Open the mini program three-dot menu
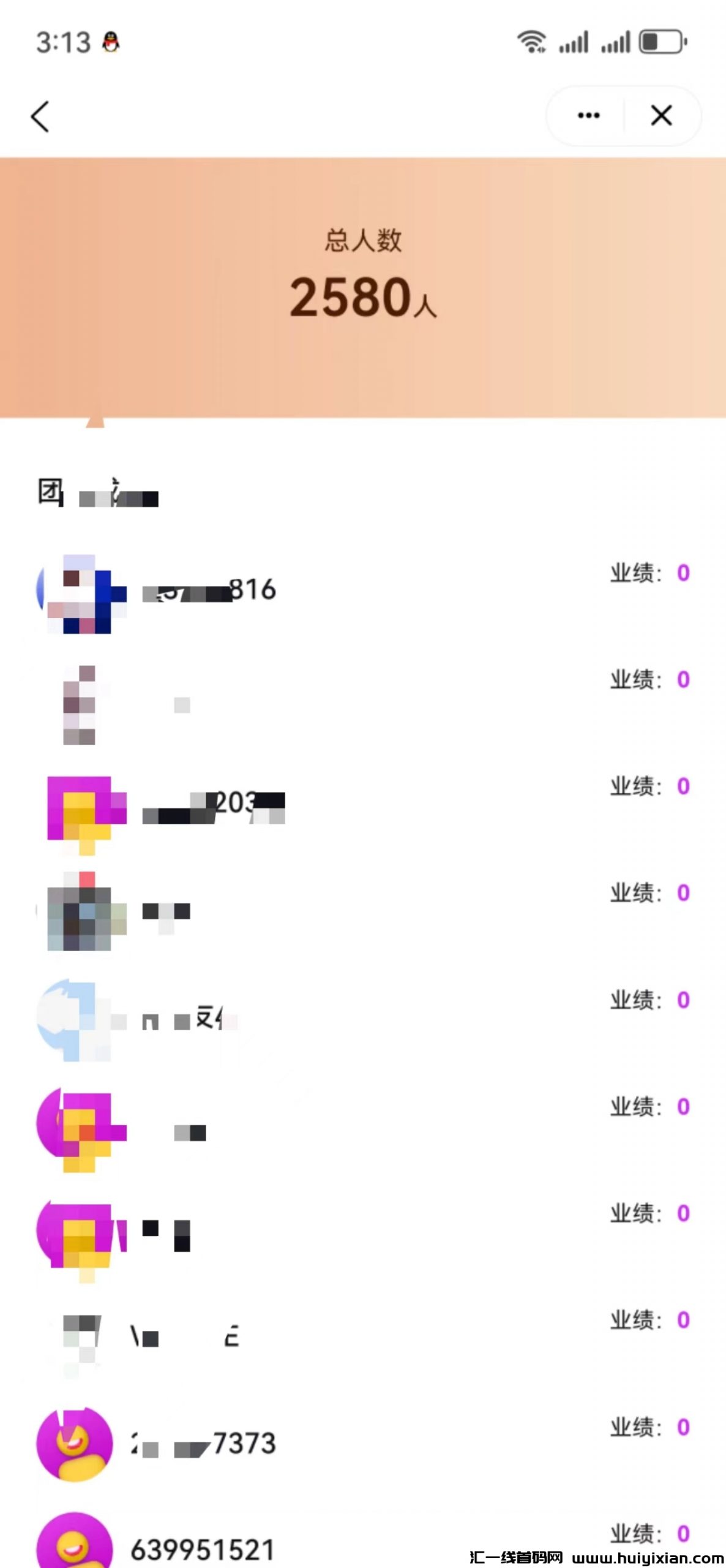Screen dimensions: 726x1568 588,115
